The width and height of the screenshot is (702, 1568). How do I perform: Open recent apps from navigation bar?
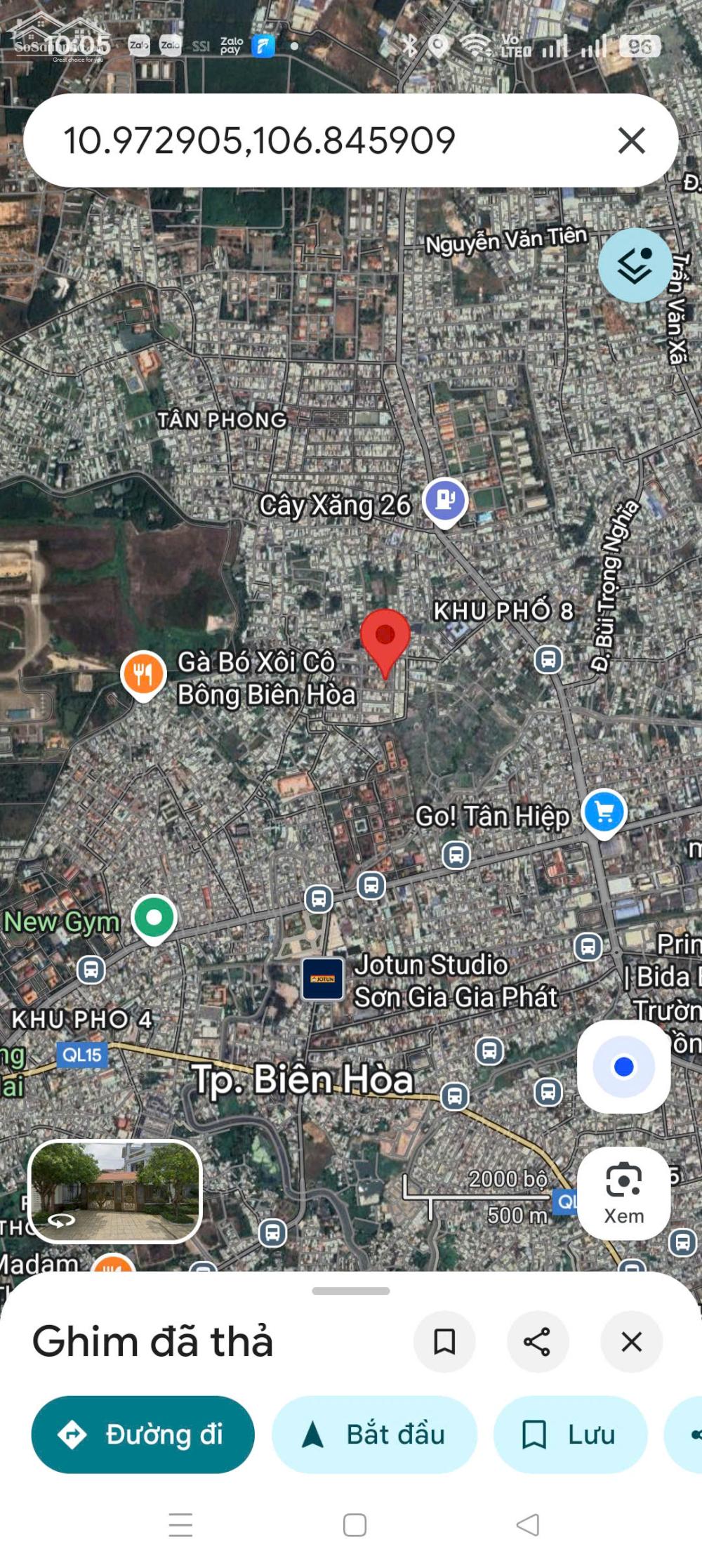coord(180,1524)
